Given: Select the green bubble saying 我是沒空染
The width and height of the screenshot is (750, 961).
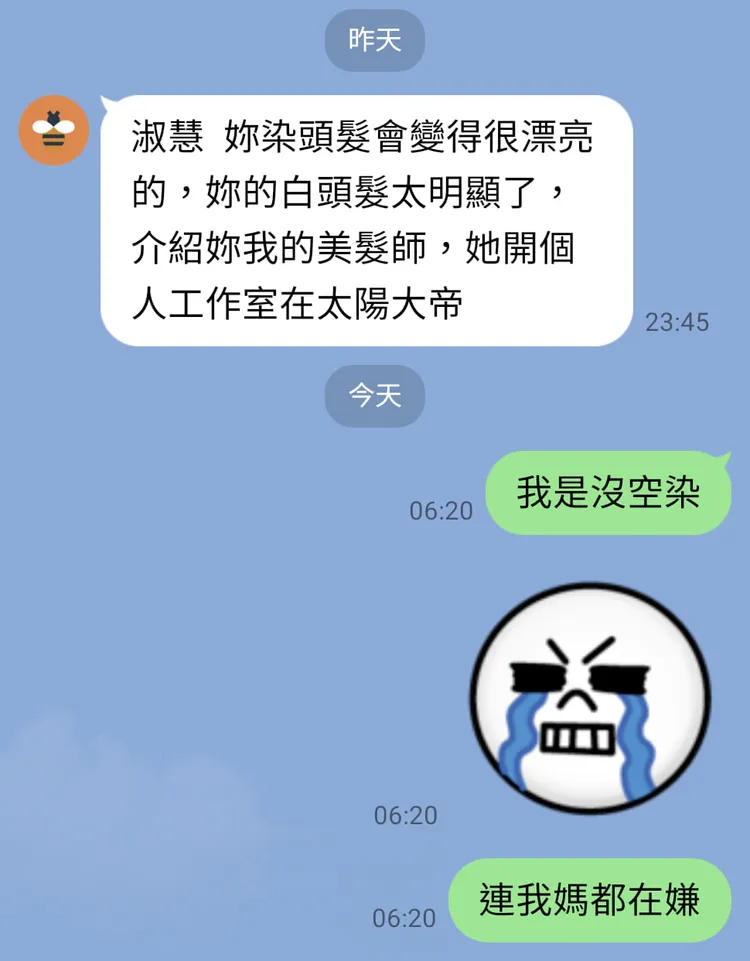Looking at the screenshot, I should click(x=609, y=491).
